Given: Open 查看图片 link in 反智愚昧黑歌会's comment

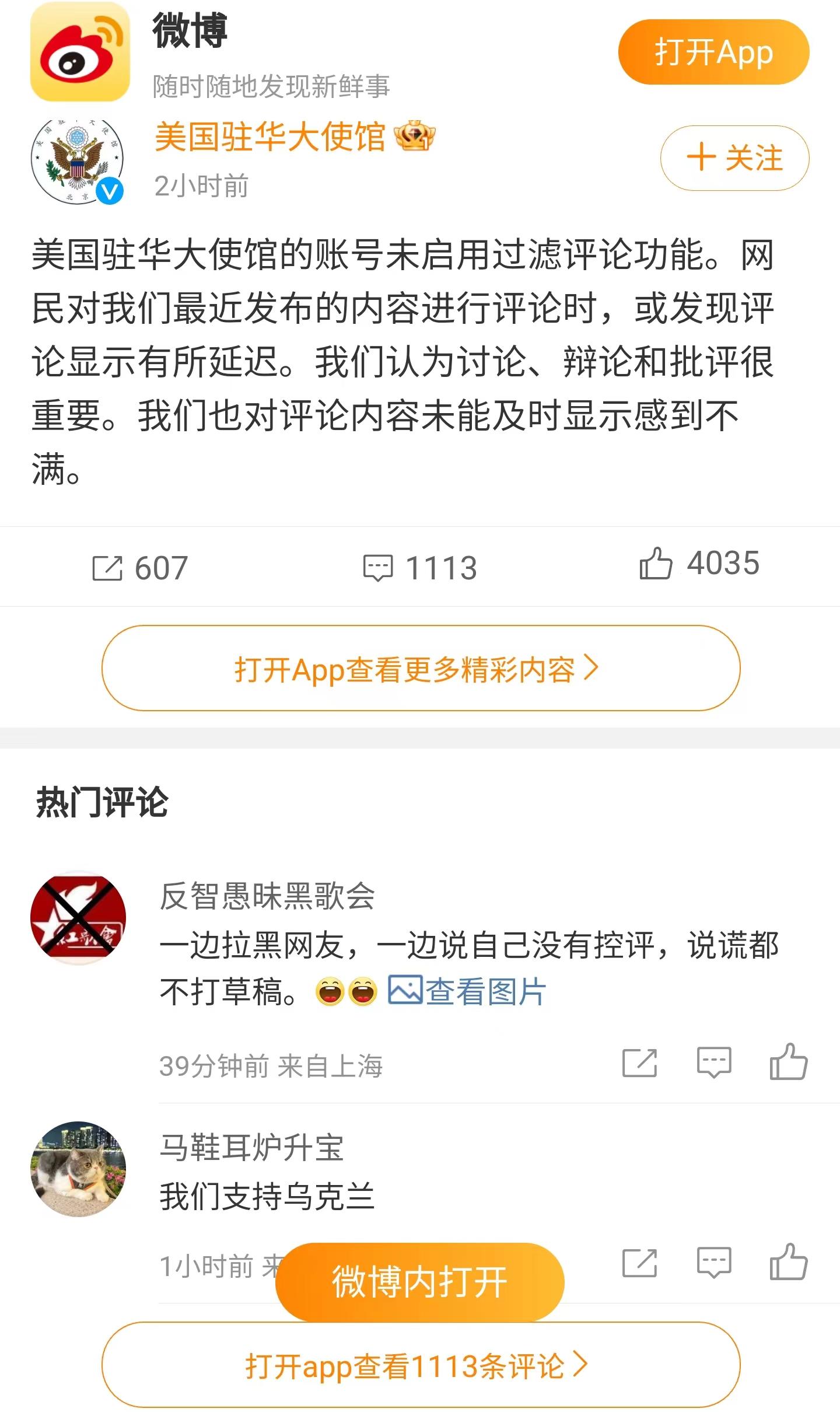Looking at the screenshot, I should (467, 992).
